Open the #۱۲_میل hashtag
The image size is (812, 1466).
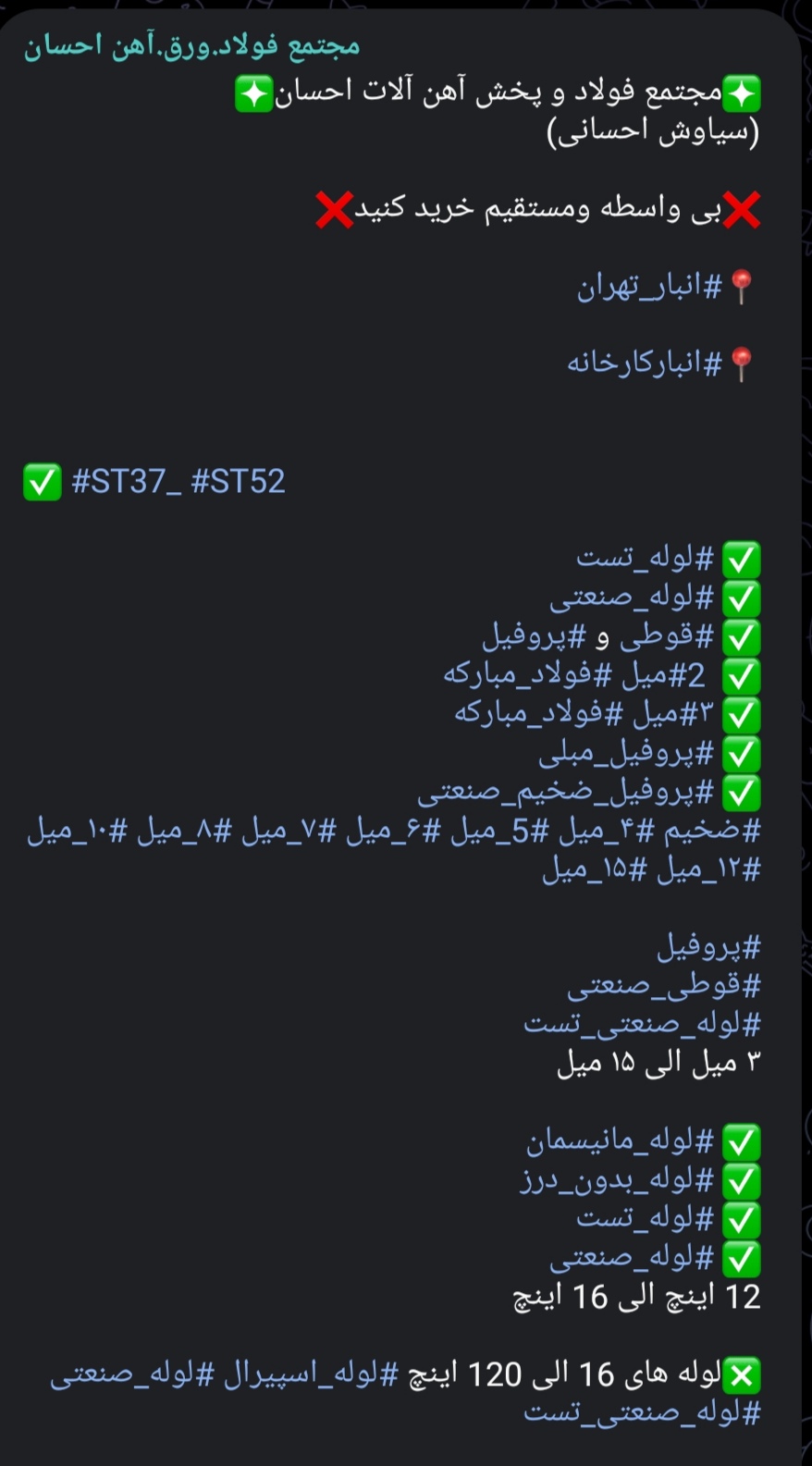[x=708, y=869]
